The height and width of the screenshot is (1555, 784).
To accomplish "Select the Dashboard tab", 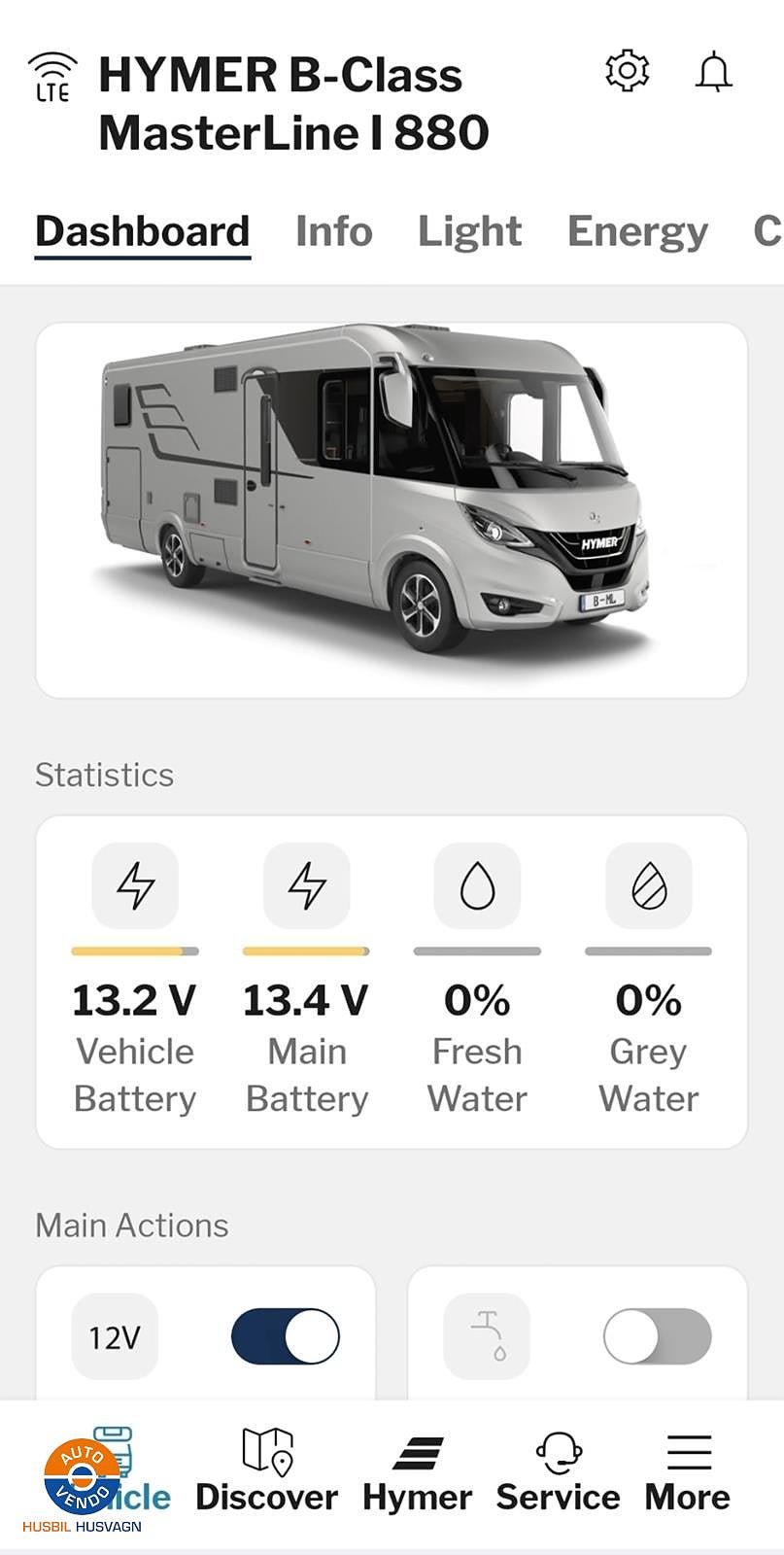I will click(x=143, y=231).
